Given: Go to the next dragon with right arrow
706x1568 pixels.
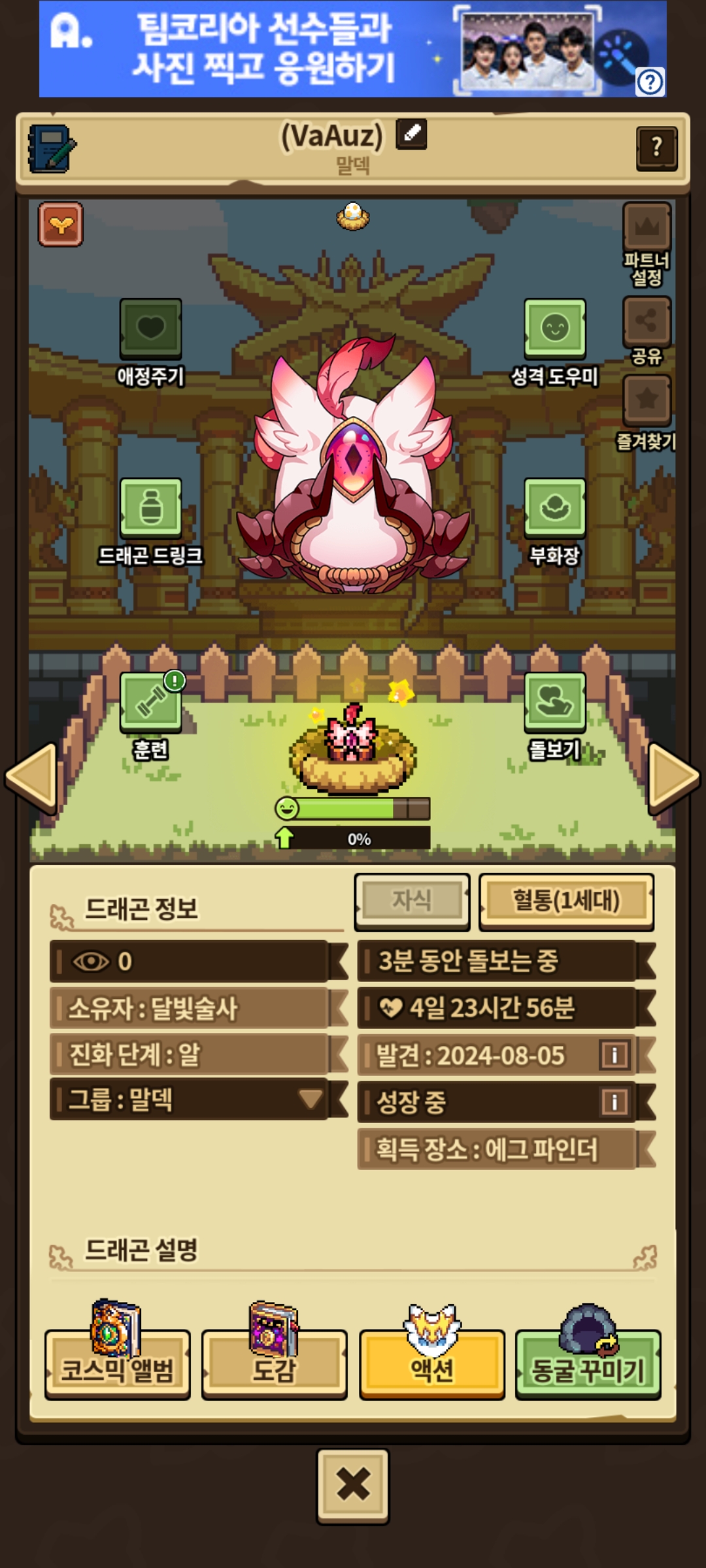Looking at the screenshot, I should pyautogui.click(x=674, y=777).
